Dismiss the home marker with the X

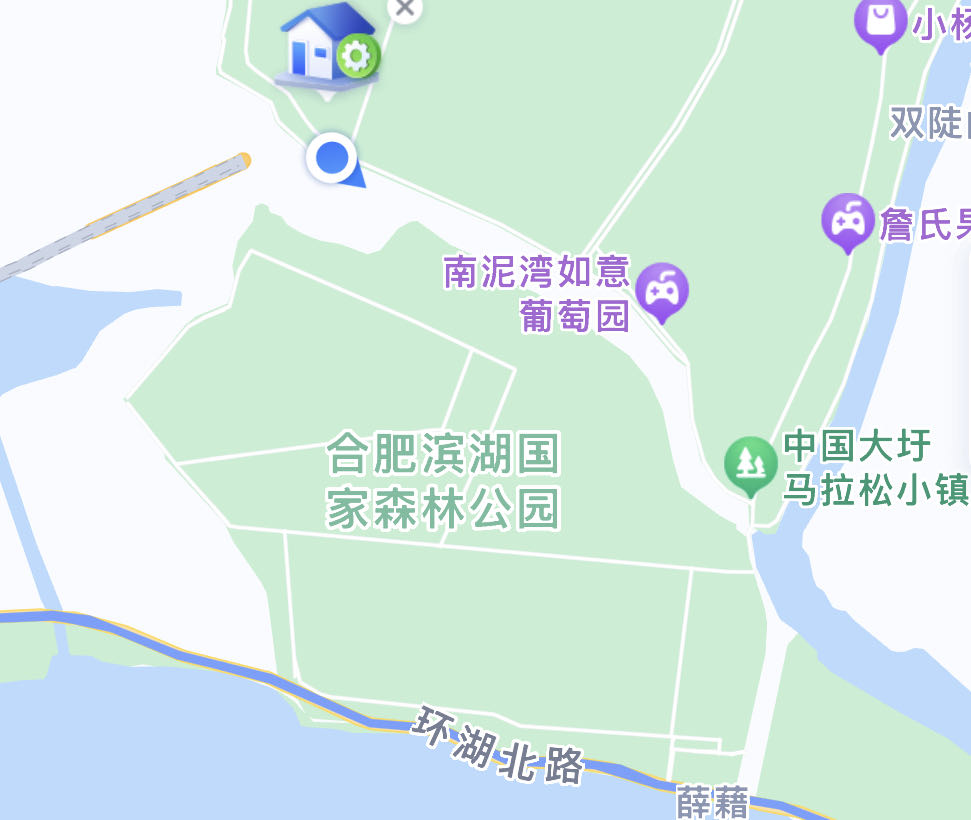(x=404, y=8)
